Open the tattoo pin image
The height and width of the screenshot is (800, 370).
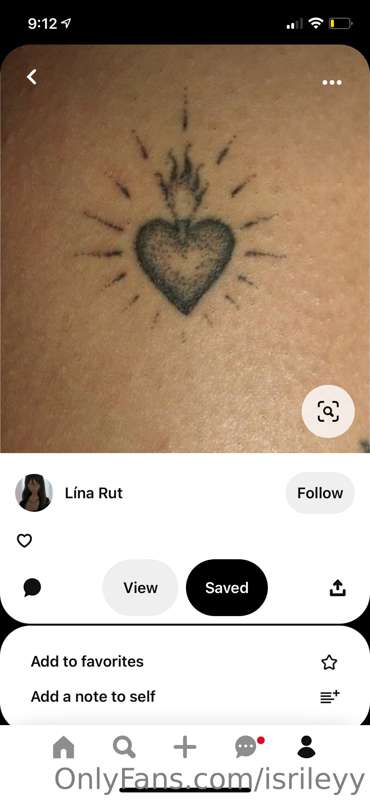[185, 248]
